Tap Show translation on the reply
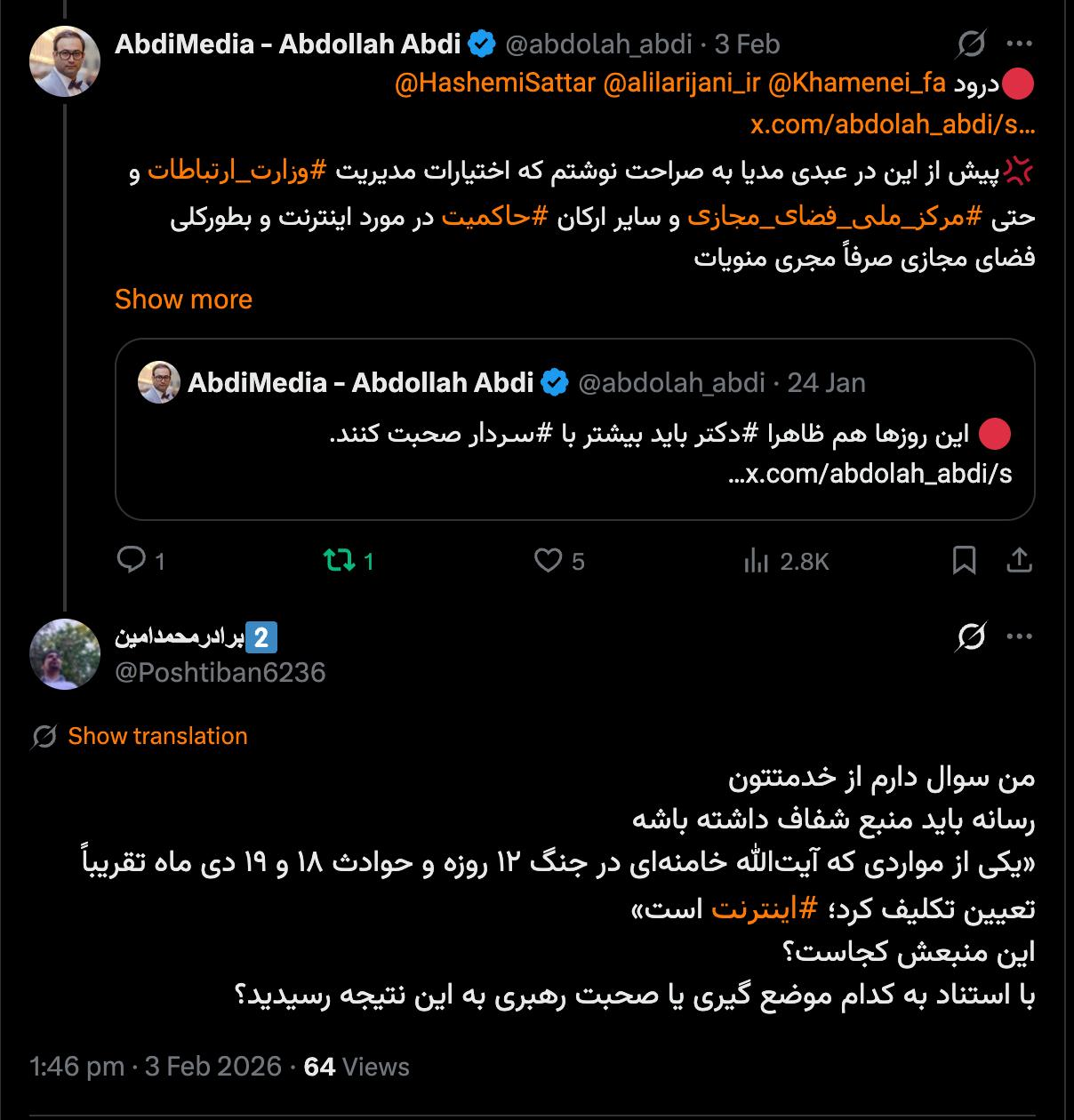Screen dimensions: 1074x1120 point(157,736)
